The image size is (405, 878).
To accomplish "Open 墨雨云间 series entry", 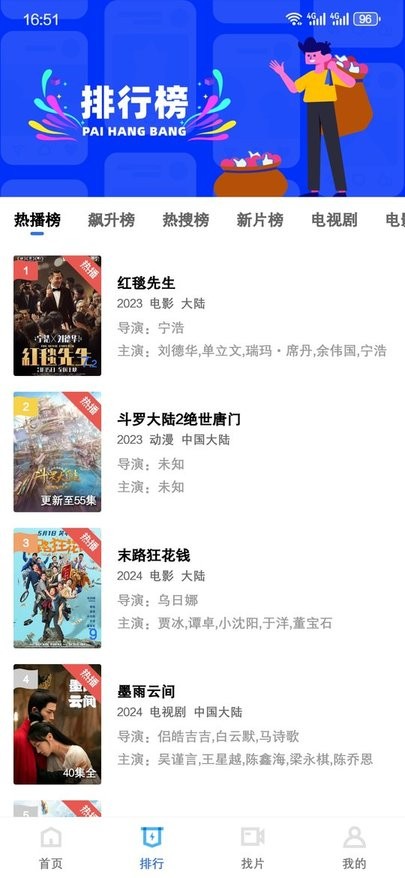I will [x=202, y=724].
